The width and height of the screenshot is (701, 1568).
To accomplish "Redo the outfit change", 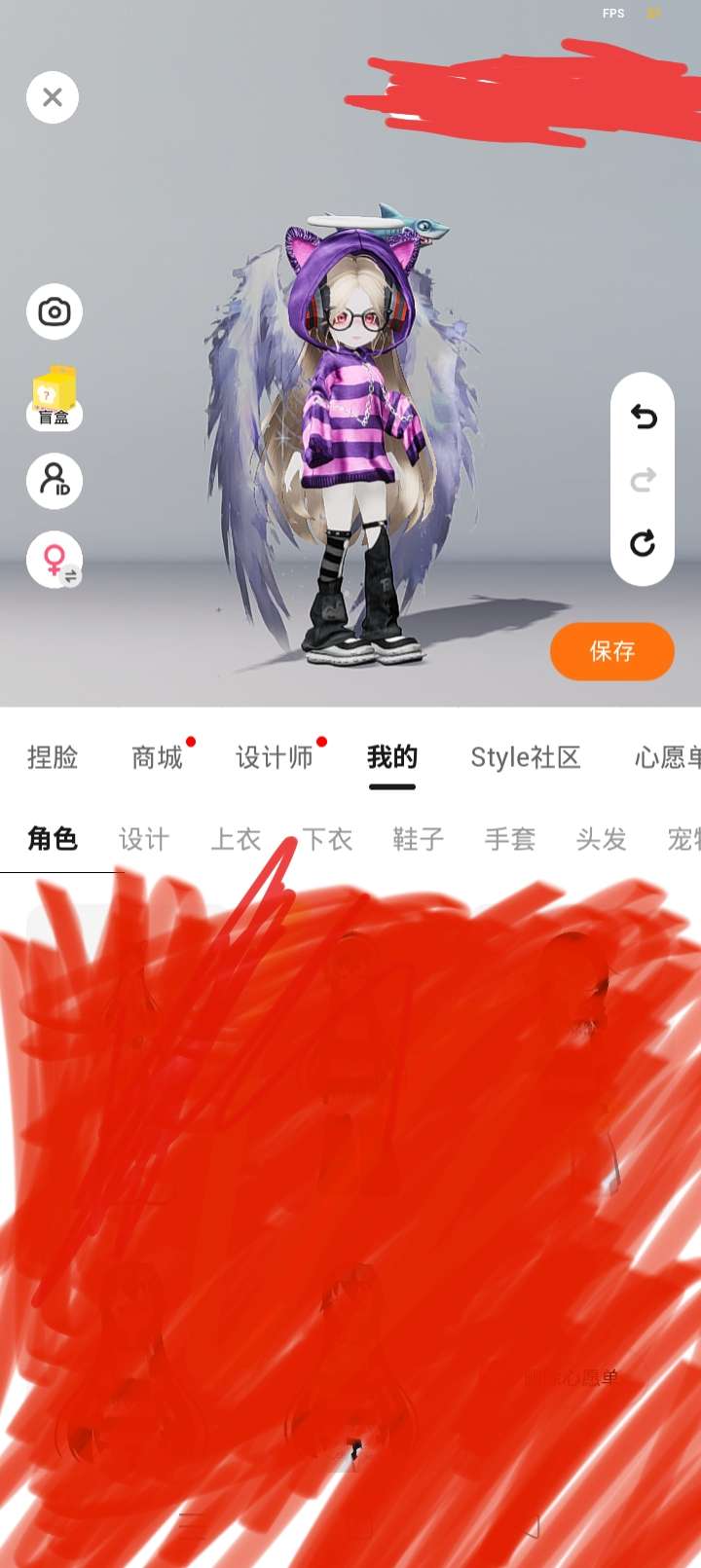I will click(643, 480).
